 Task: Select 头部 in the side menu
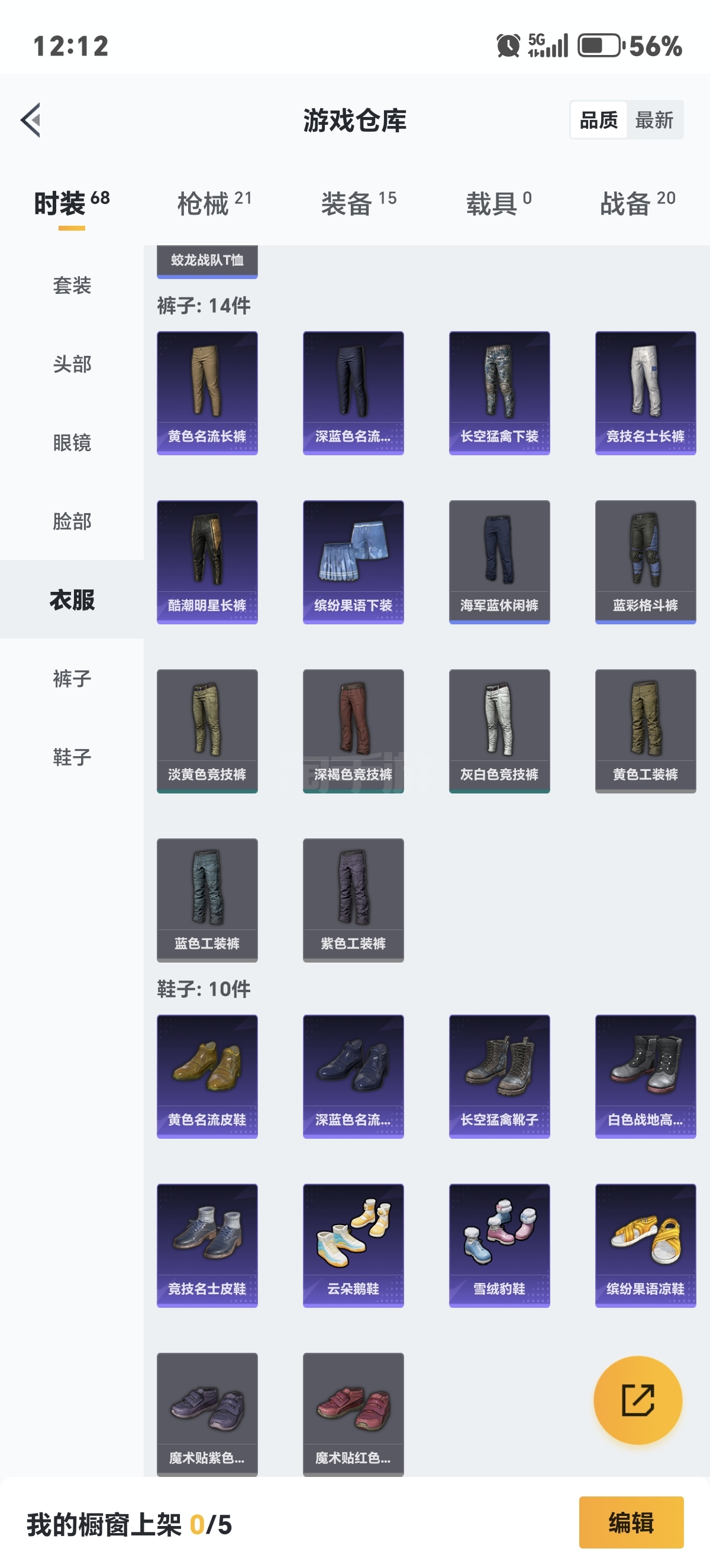[72, 364]
